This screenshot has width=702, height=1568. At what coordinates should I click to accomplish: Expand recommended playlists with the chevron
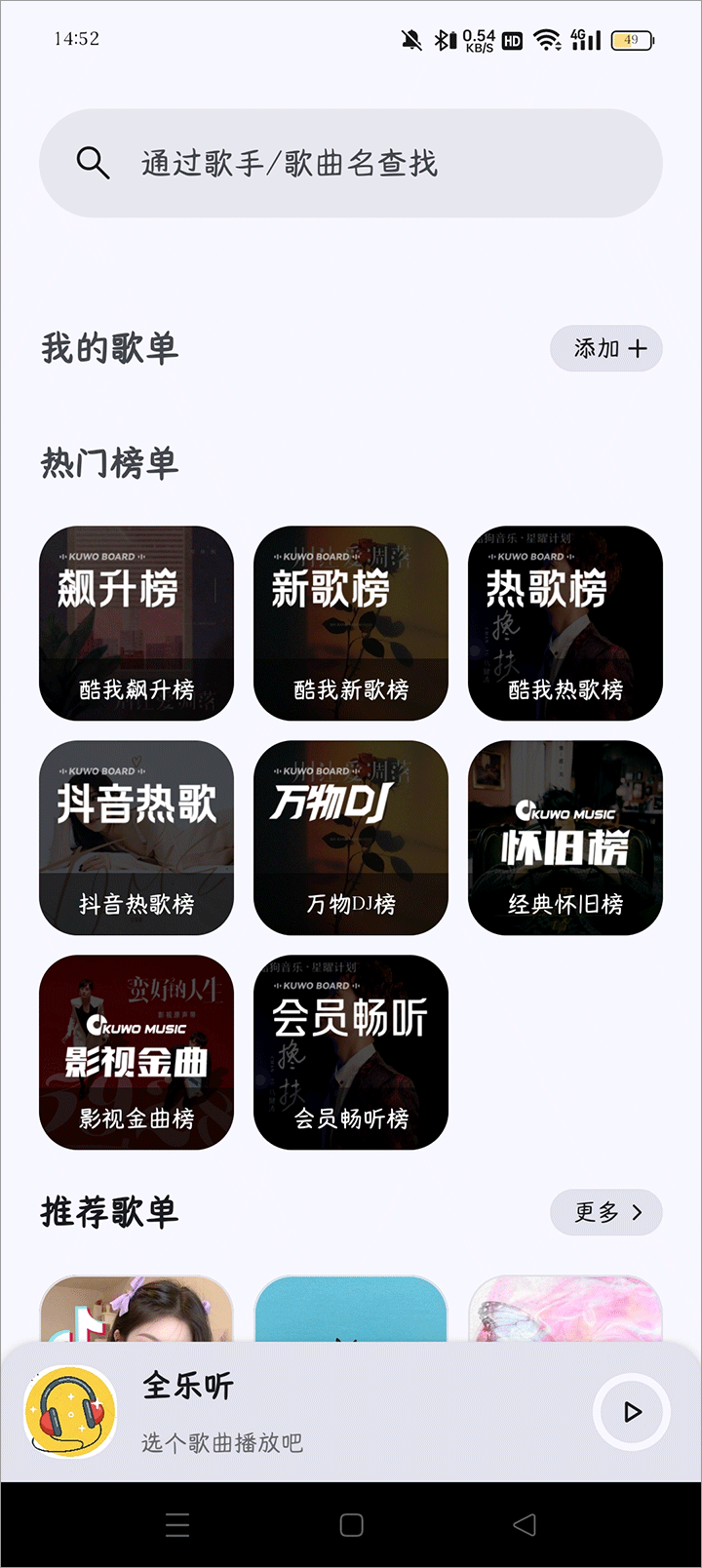pyautogui.click(x=639, y=1212)
